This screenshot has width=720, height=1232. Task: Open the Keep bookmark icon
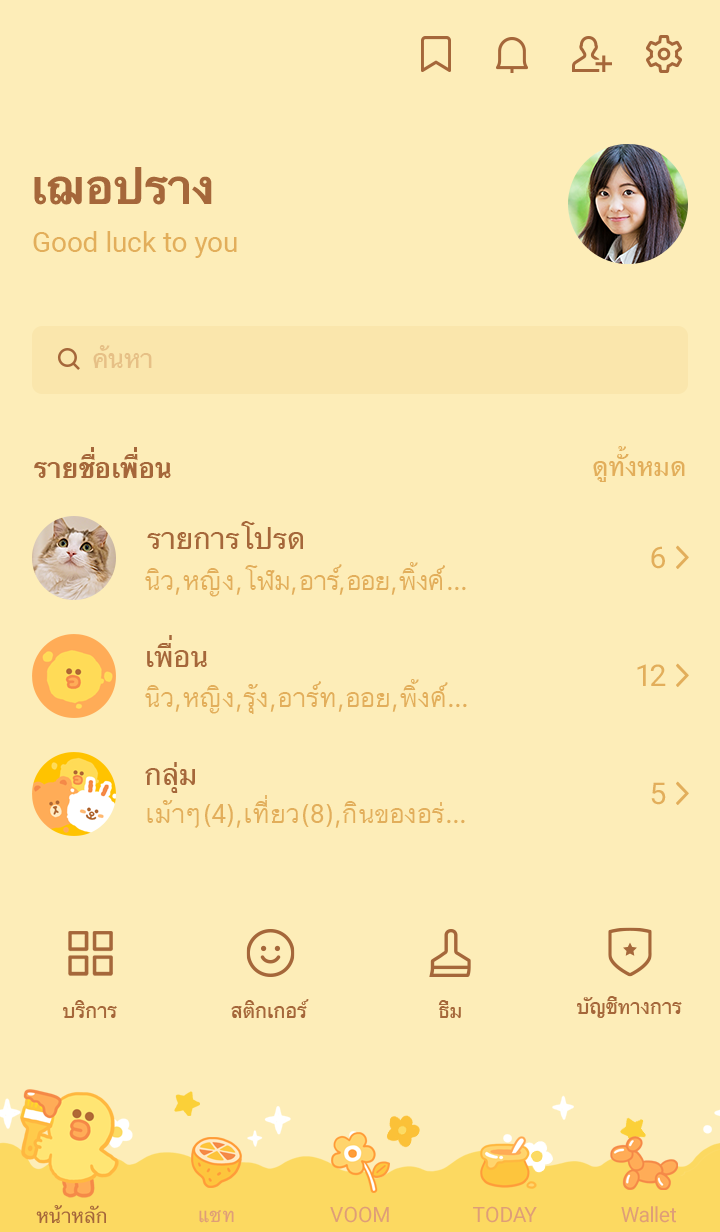point(435,54)
